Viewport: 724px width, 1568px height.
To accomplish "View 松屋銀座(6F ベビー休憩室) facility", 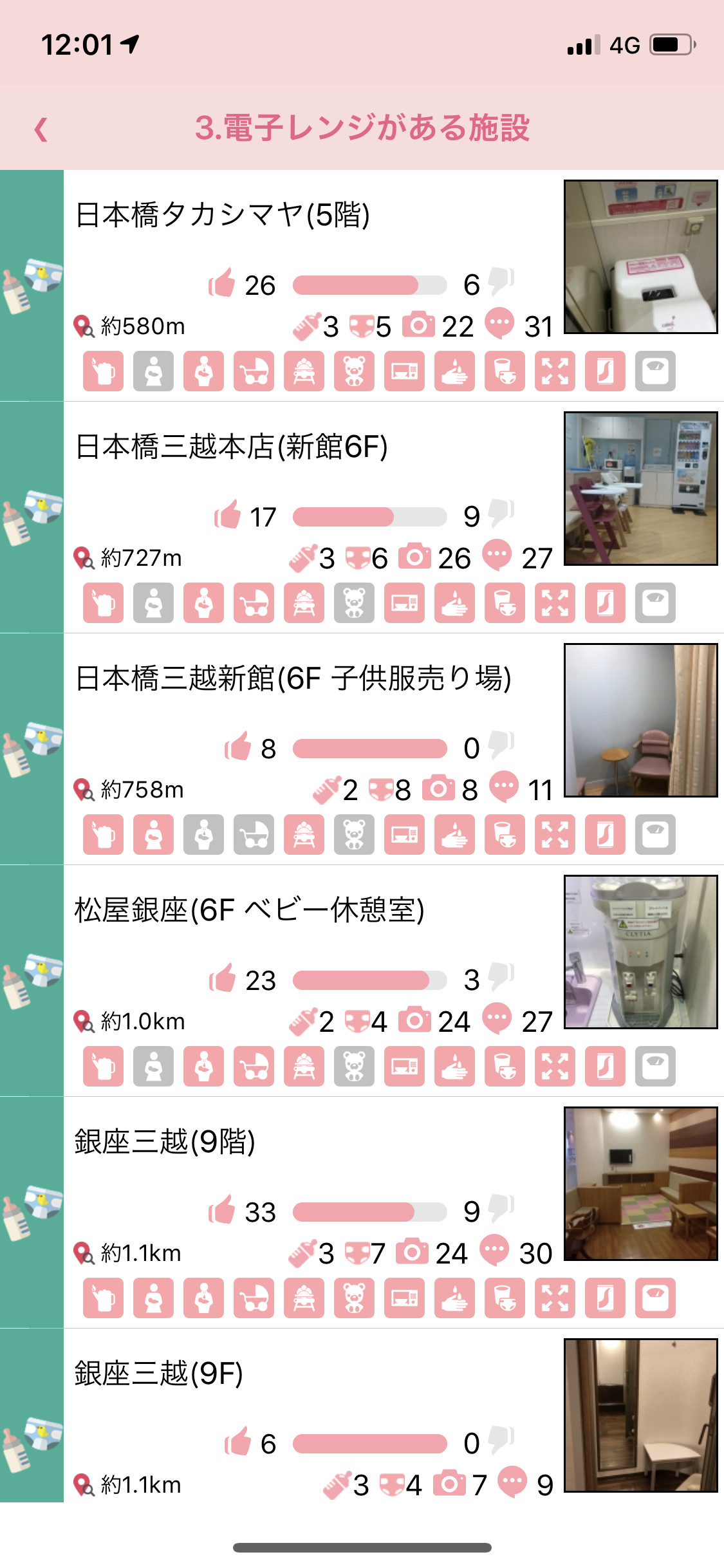I will [249, 910].
